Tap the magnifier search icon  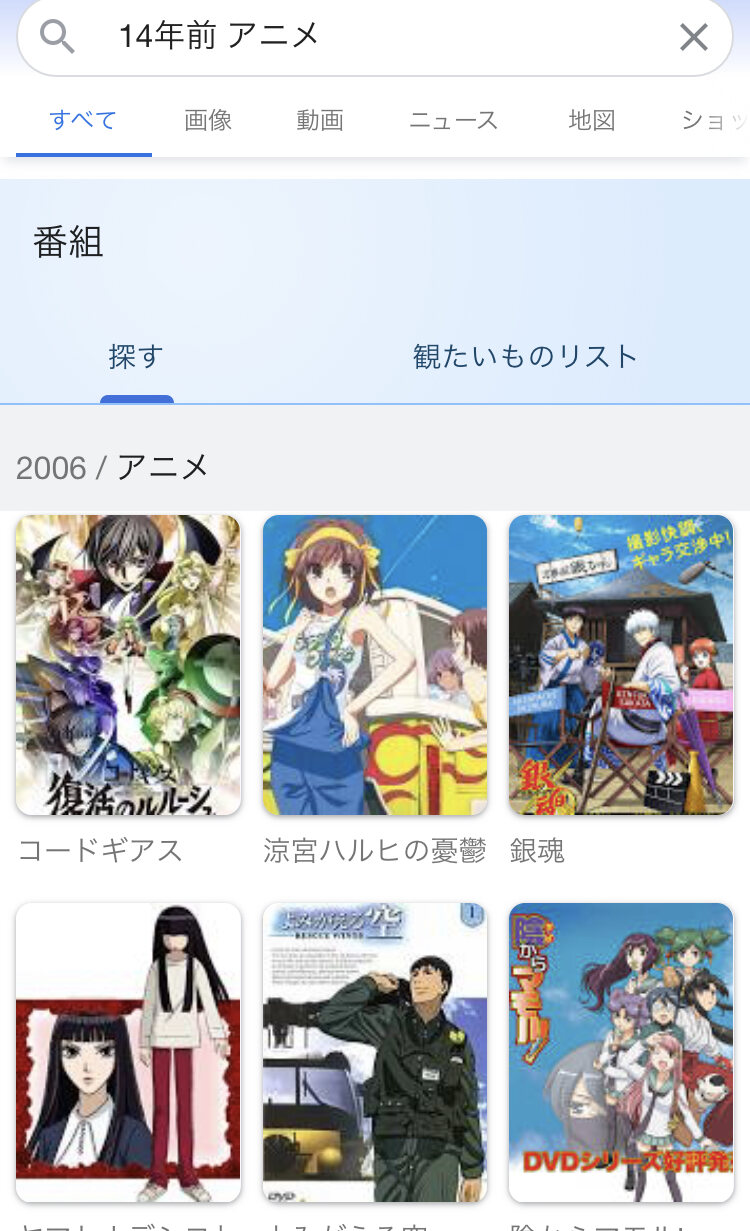point(58,37)
